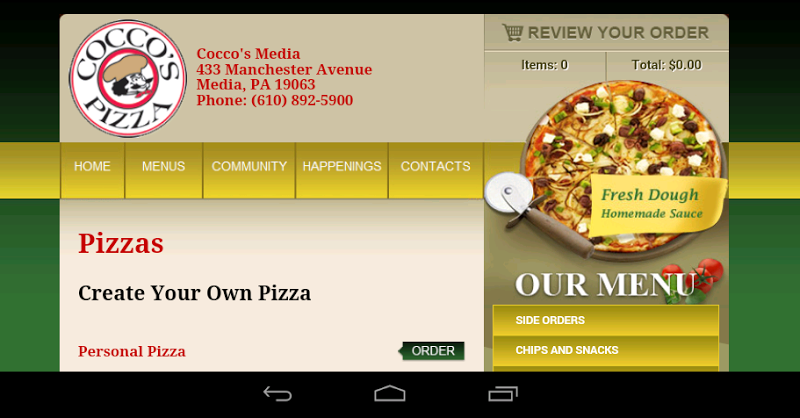The height and width of the screenshot is (418, 800).
Task: Order a Personal Pizza
Action: point(434,351)
